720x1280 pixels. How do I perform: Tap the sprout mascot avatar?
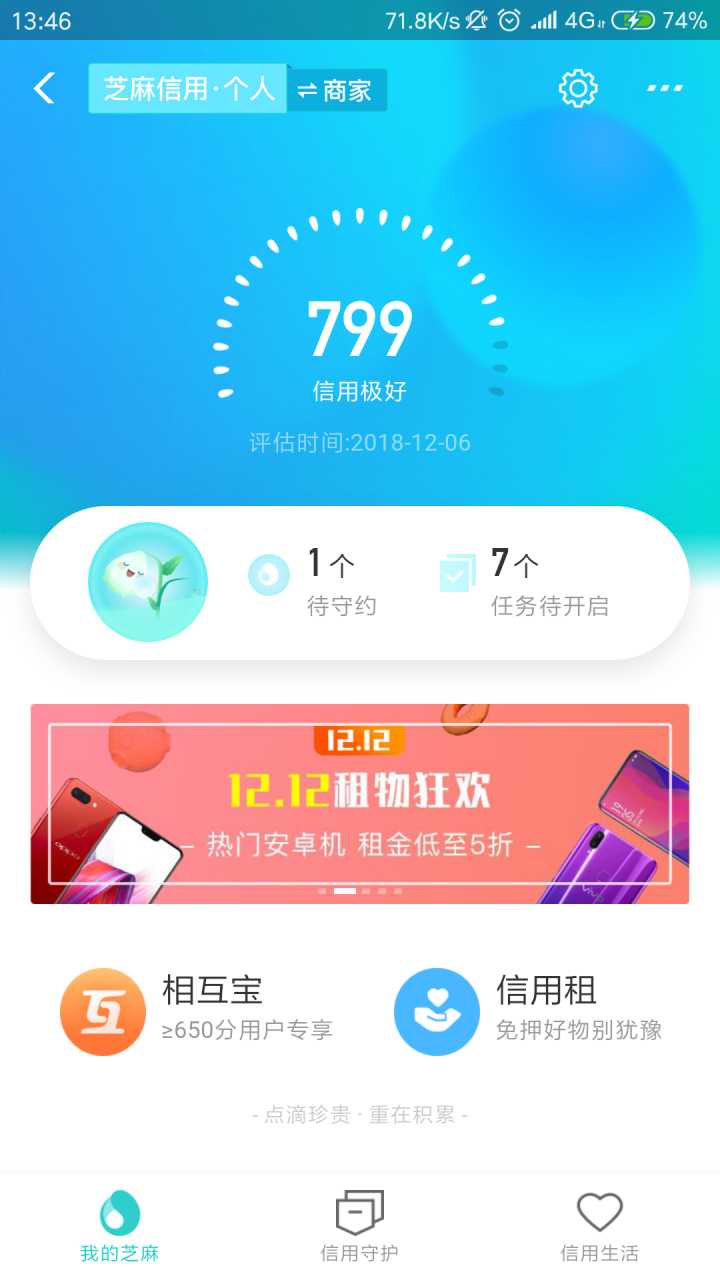pyautogui.click(x=148, y=582)
